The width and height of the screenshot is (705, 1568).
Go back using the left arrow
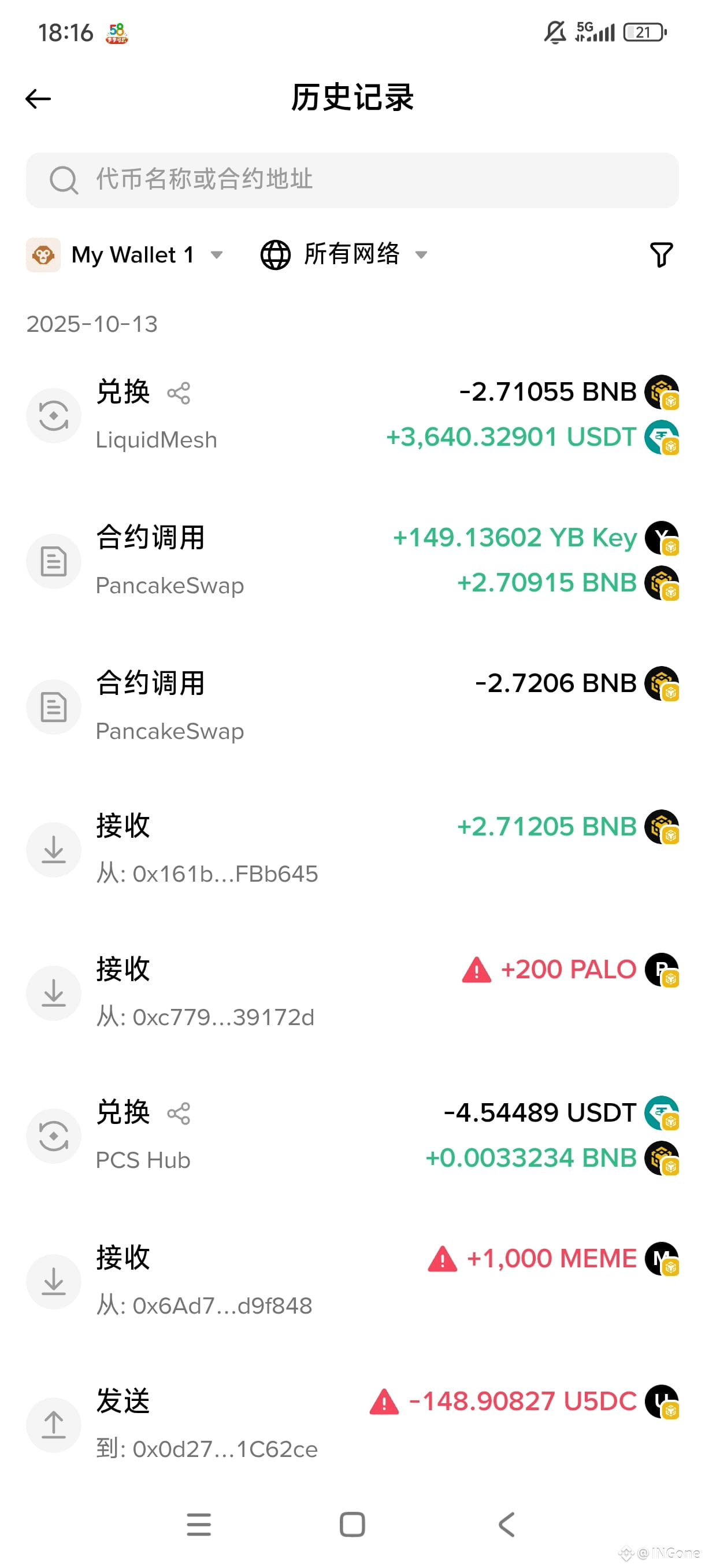38,97
